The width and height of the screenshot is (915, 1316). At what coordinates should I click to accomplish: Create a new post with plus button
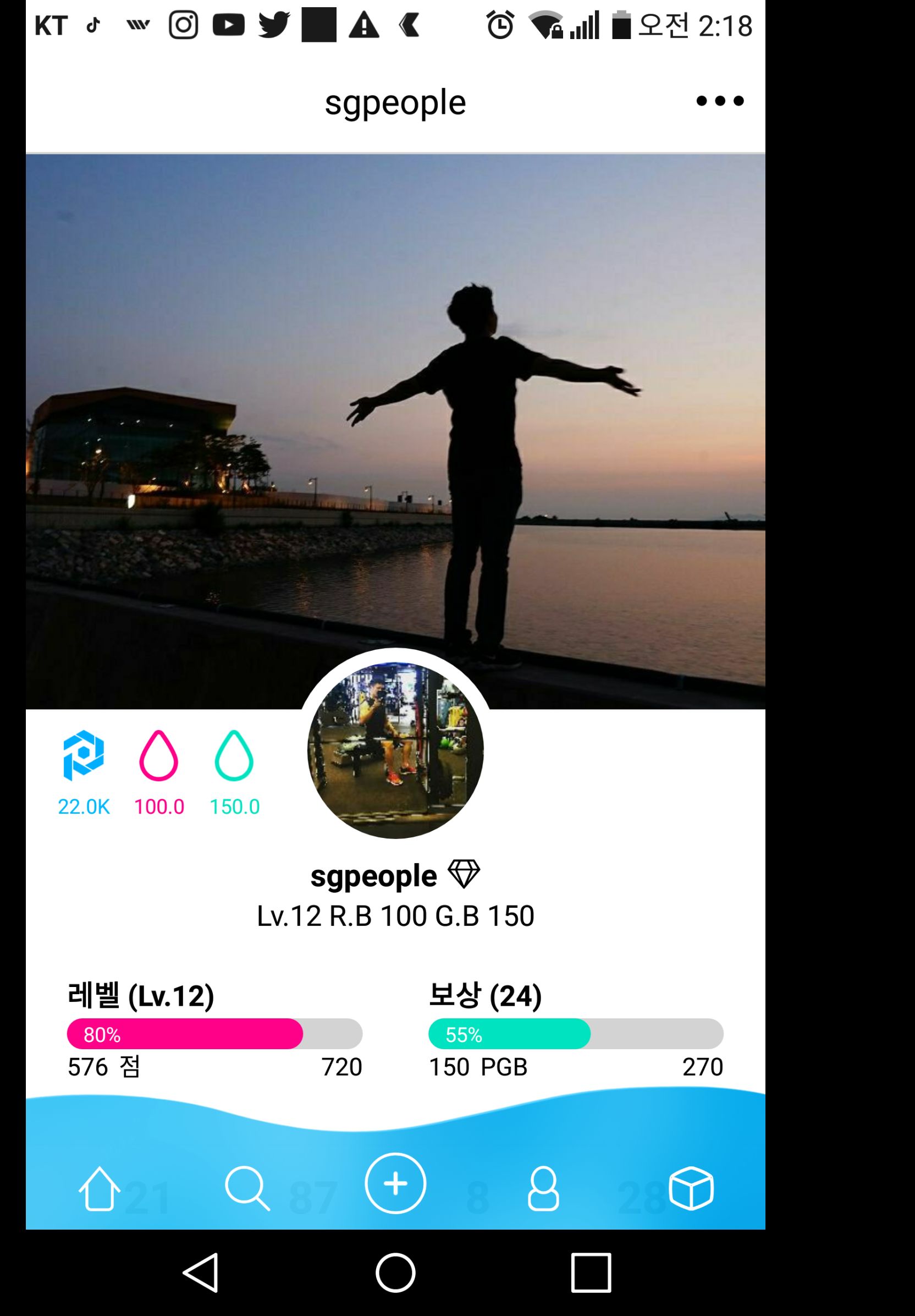(395, 1183)
